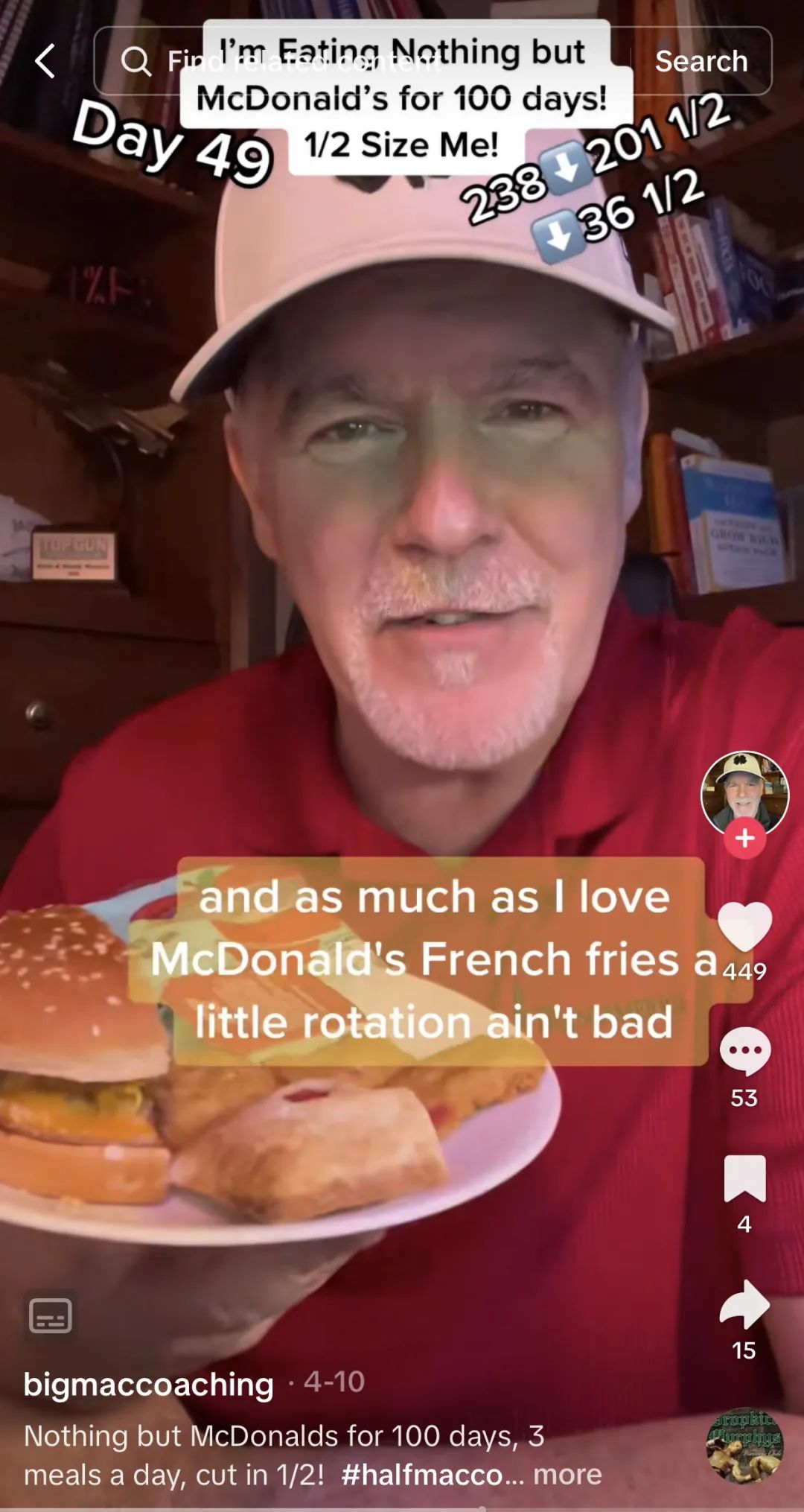Toggle the captions button
Image resolution: width=804 pixels, height=1512 pixels.
(50, 1316)
